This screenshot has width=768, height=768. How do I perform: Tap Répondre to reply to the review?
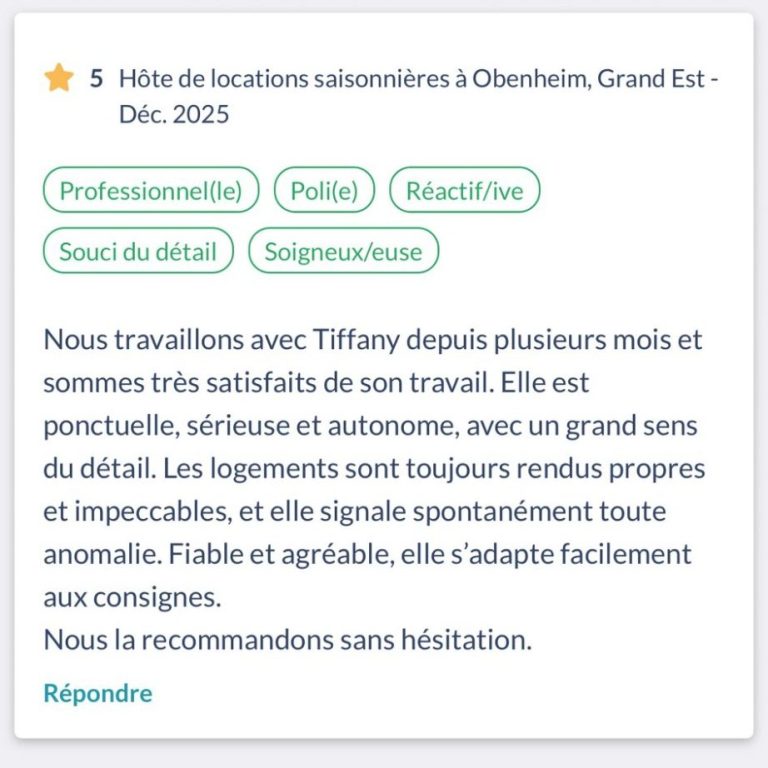click(x=98, y=693)
